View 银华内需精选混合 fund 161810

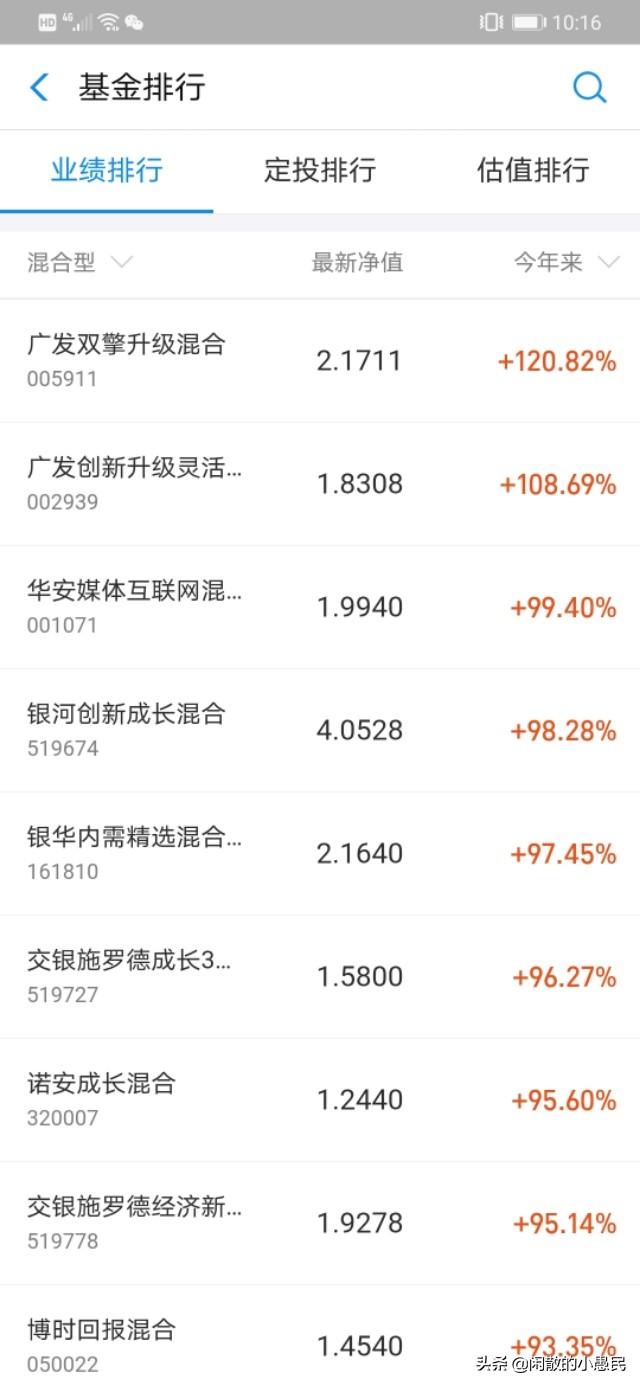pos(320,853)
